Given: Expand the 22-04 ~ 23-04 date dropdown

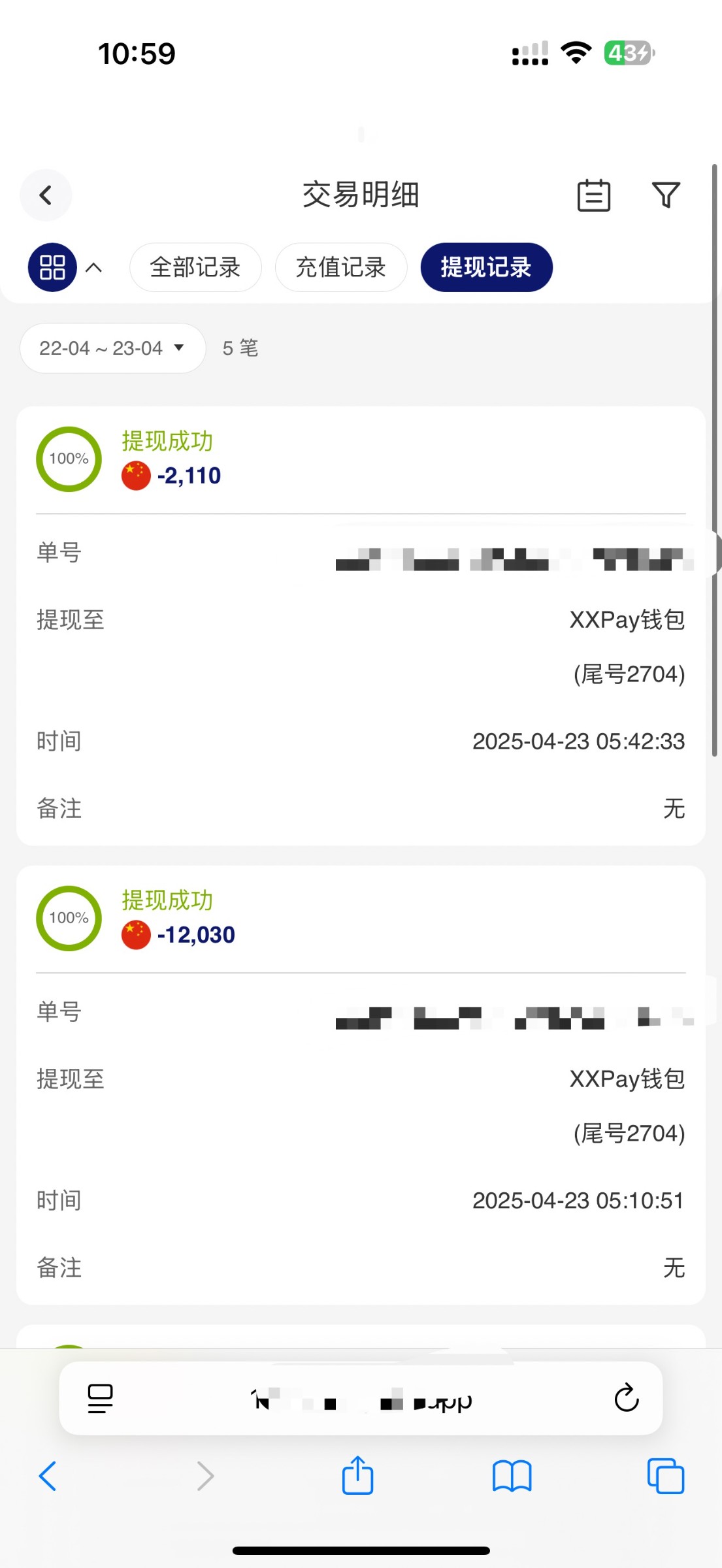Looking at the screenshot, I should point(112,348).
